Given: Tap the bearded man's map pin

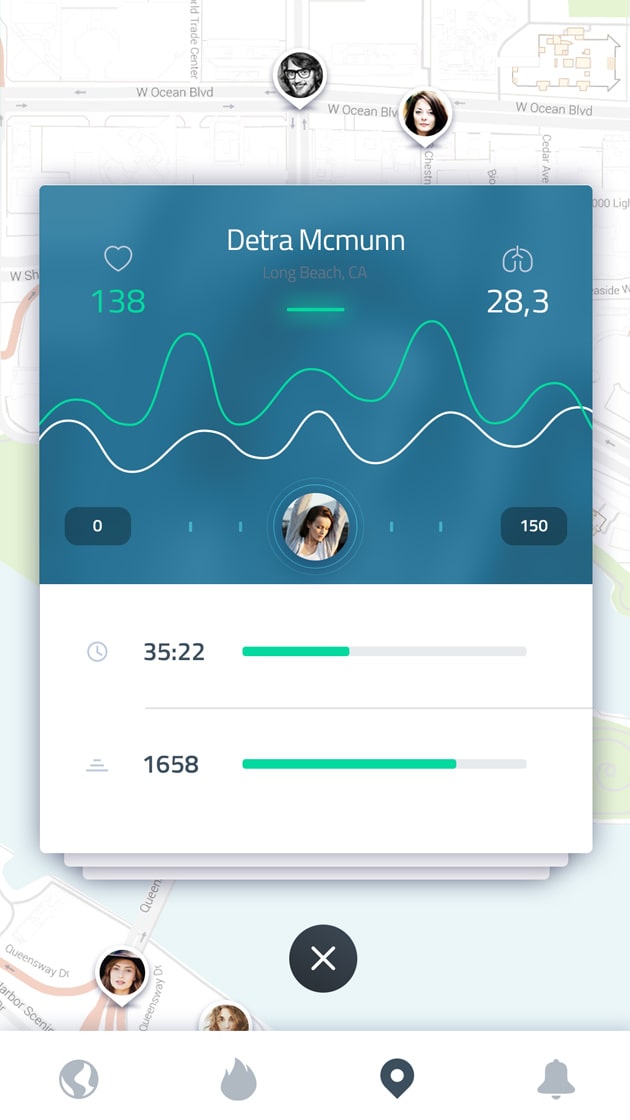Looking at the screenshot, I should click(x=300, y=77).
